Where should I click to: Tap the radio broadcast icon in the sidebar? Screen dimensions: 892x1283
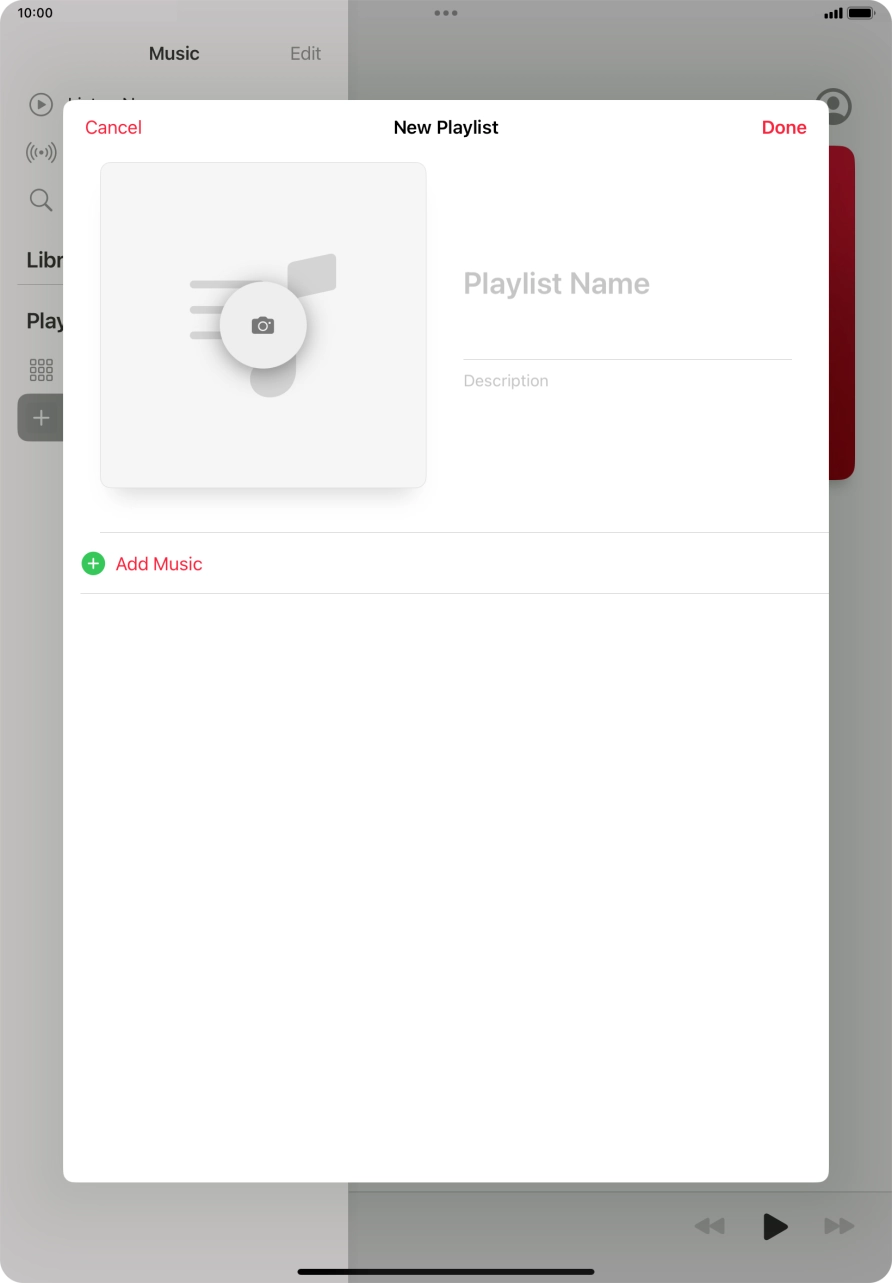click(40, 152)
